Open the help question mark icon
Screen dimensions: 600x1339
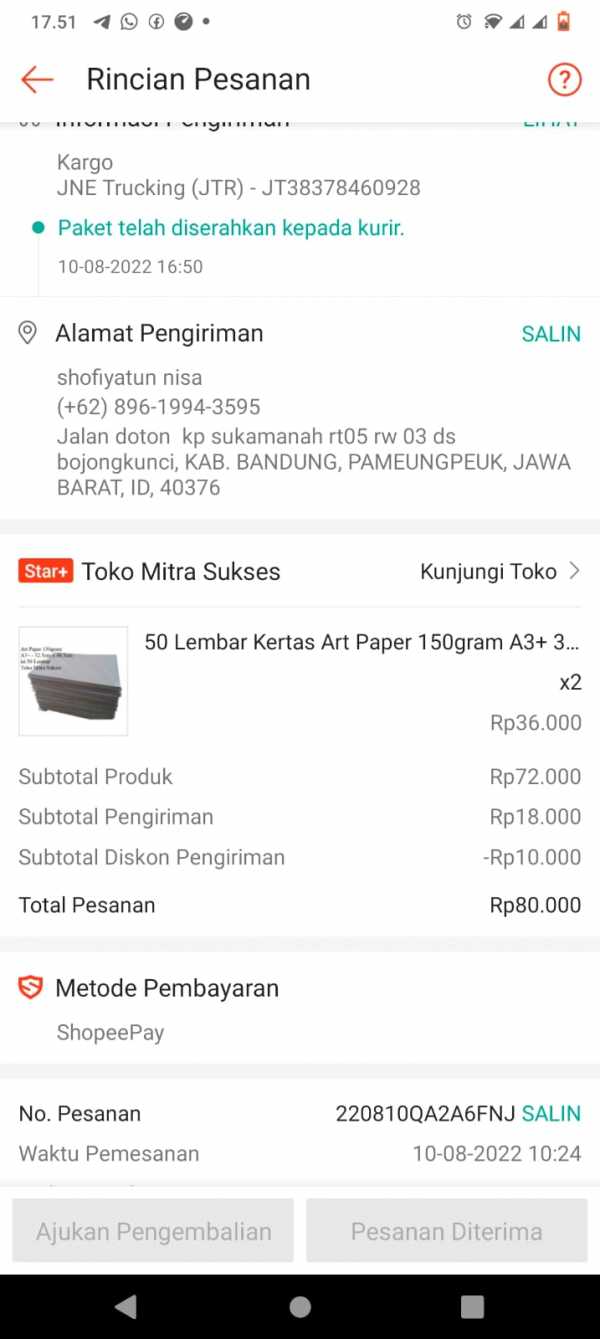tap(564, 79)
